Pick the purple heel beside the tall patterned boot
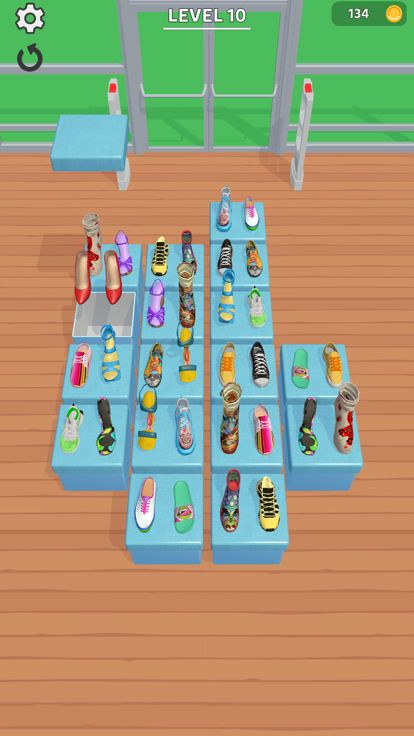The height and width of the screenshot is (736, 414). pos(156,303)
